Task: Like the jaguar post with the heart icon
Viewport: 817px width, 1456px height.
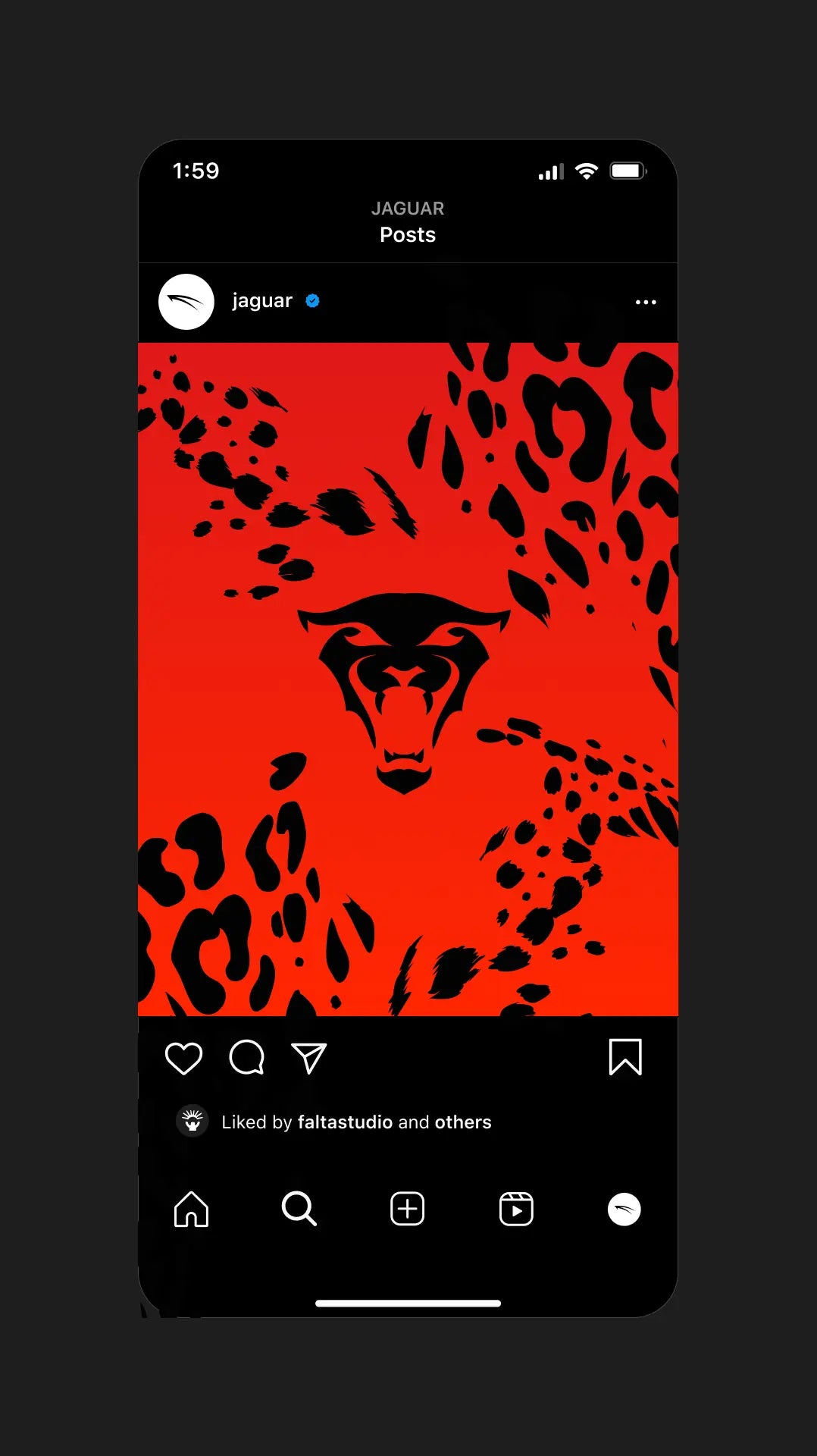Action: coord(183,1058)
